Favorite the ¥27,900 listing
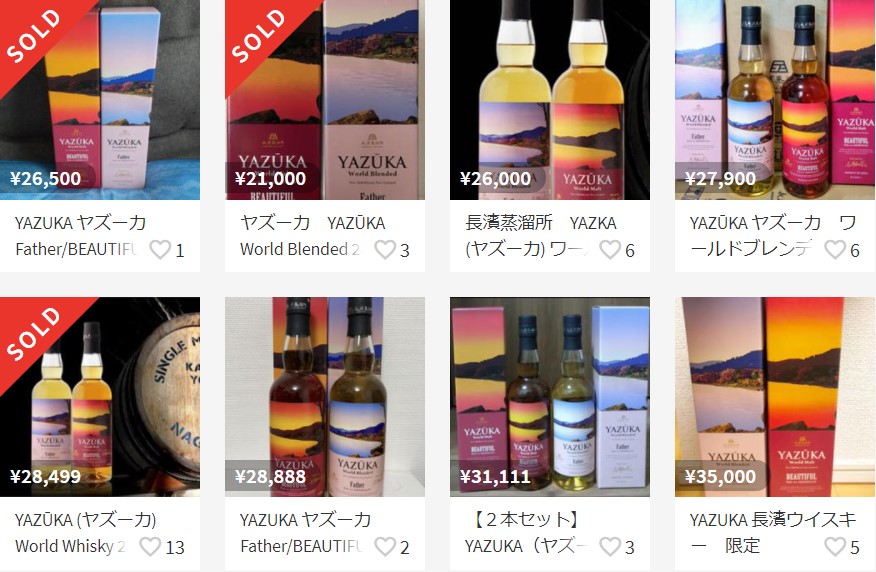Image resolution: width=876 pixels, height=572 pixels. (835, 250)
